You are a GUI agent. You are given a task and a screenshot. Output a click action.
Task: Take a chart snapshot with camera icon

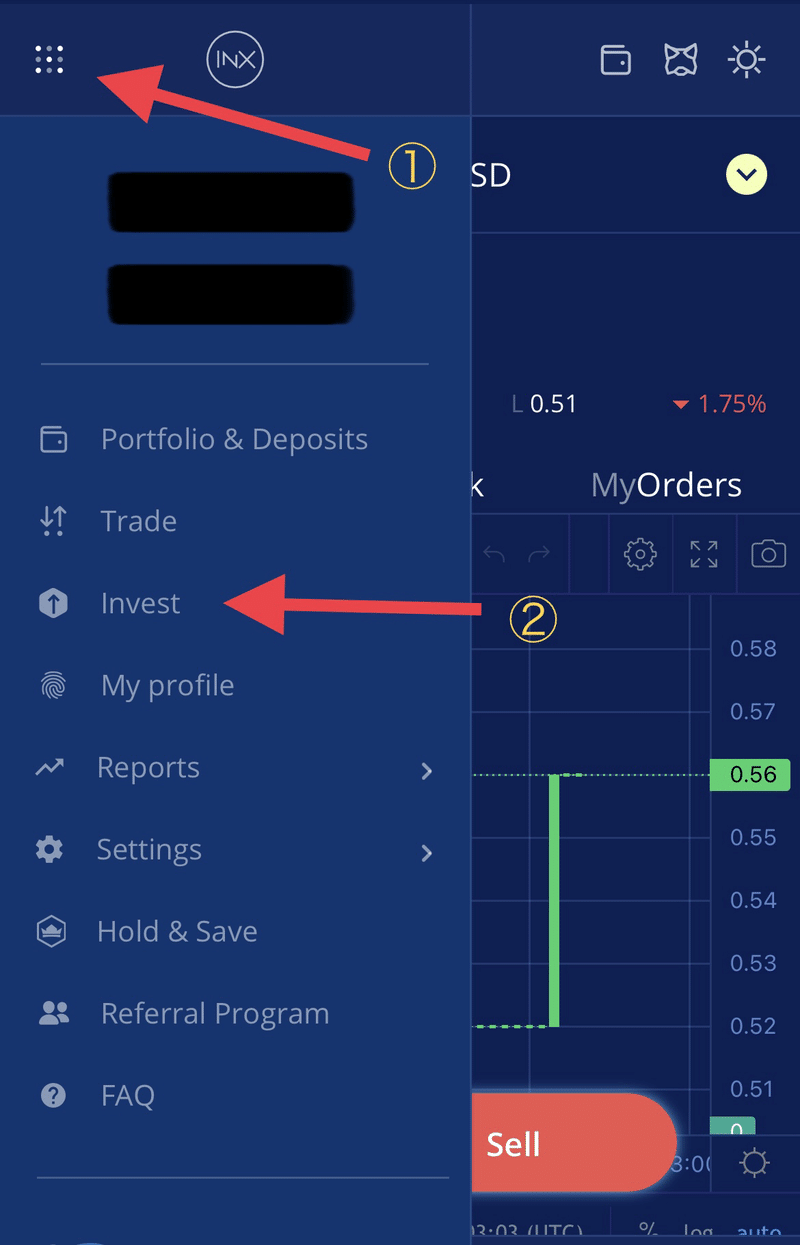[x=768, y=554]
